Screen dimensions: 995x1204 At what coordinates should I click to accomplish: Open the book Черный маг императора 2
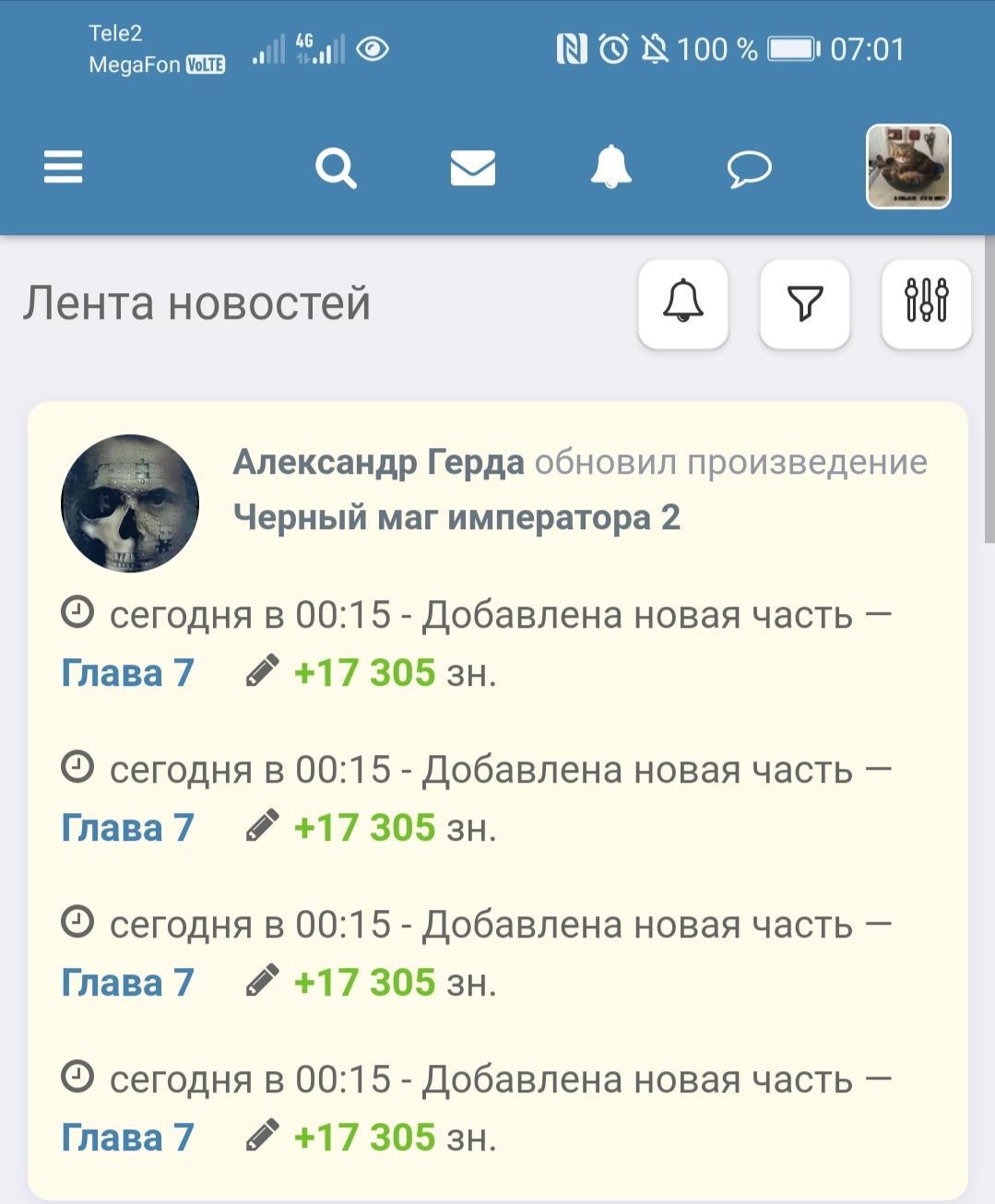coord(456,517)
